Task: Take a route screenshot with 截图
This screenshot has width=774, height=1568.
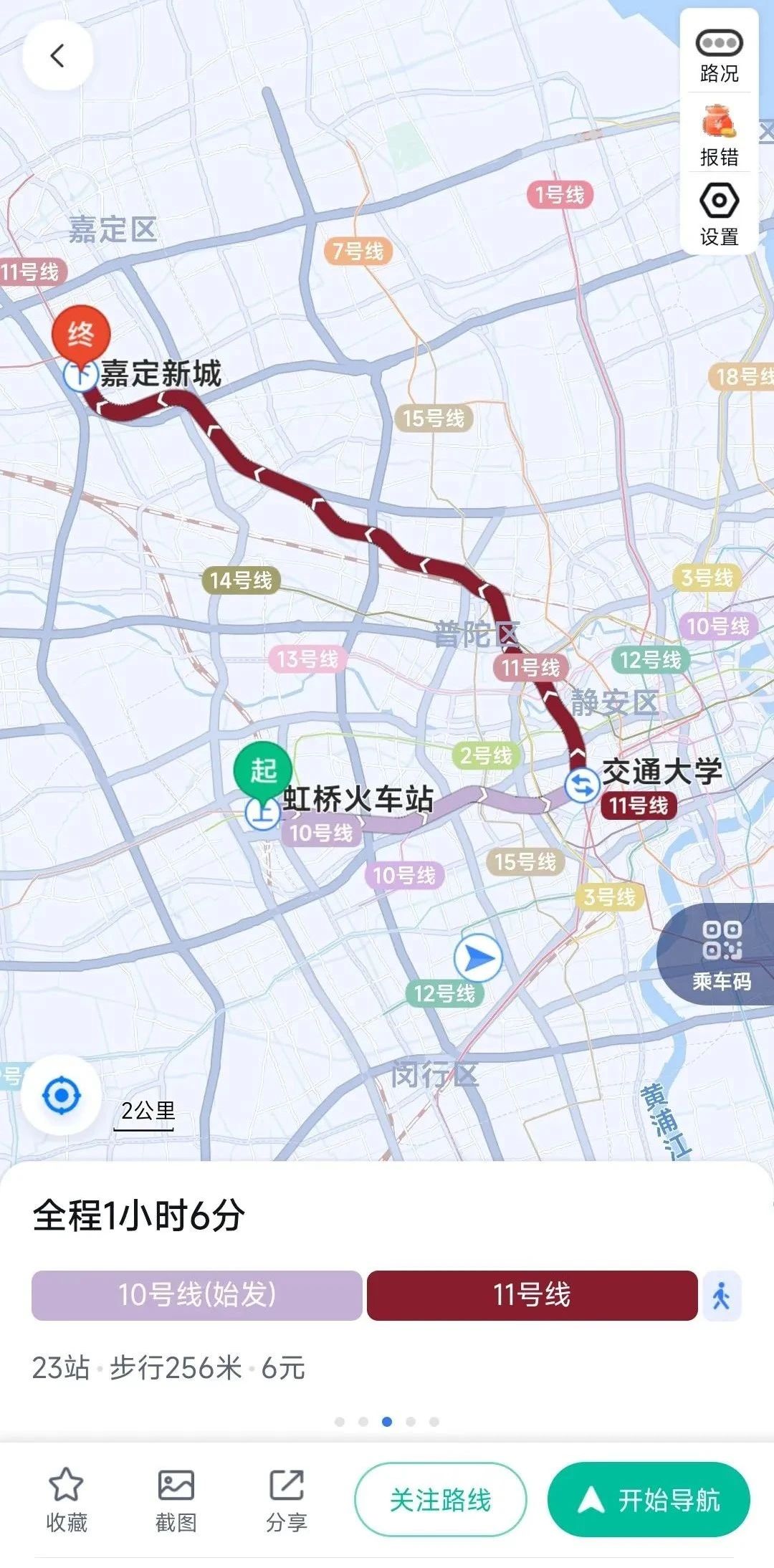Action: pos(176,1499)
